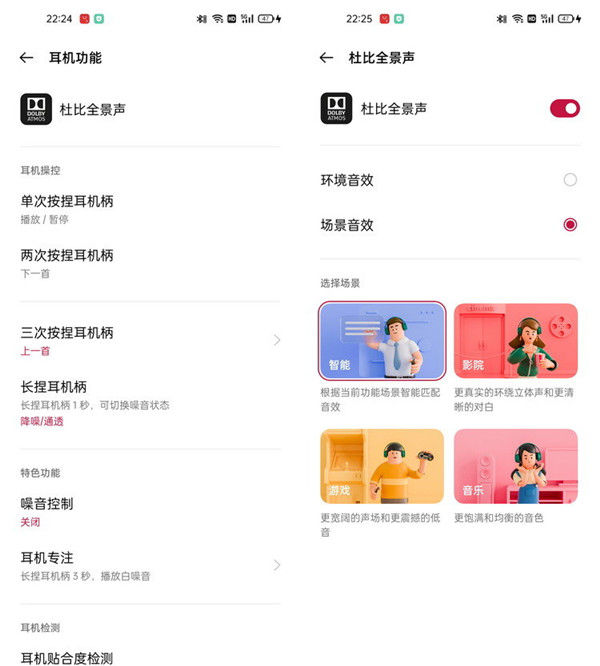This screenshot has height=666, width=600.
Task: Choose the 游戏 scene card
Action: point(382,466)
